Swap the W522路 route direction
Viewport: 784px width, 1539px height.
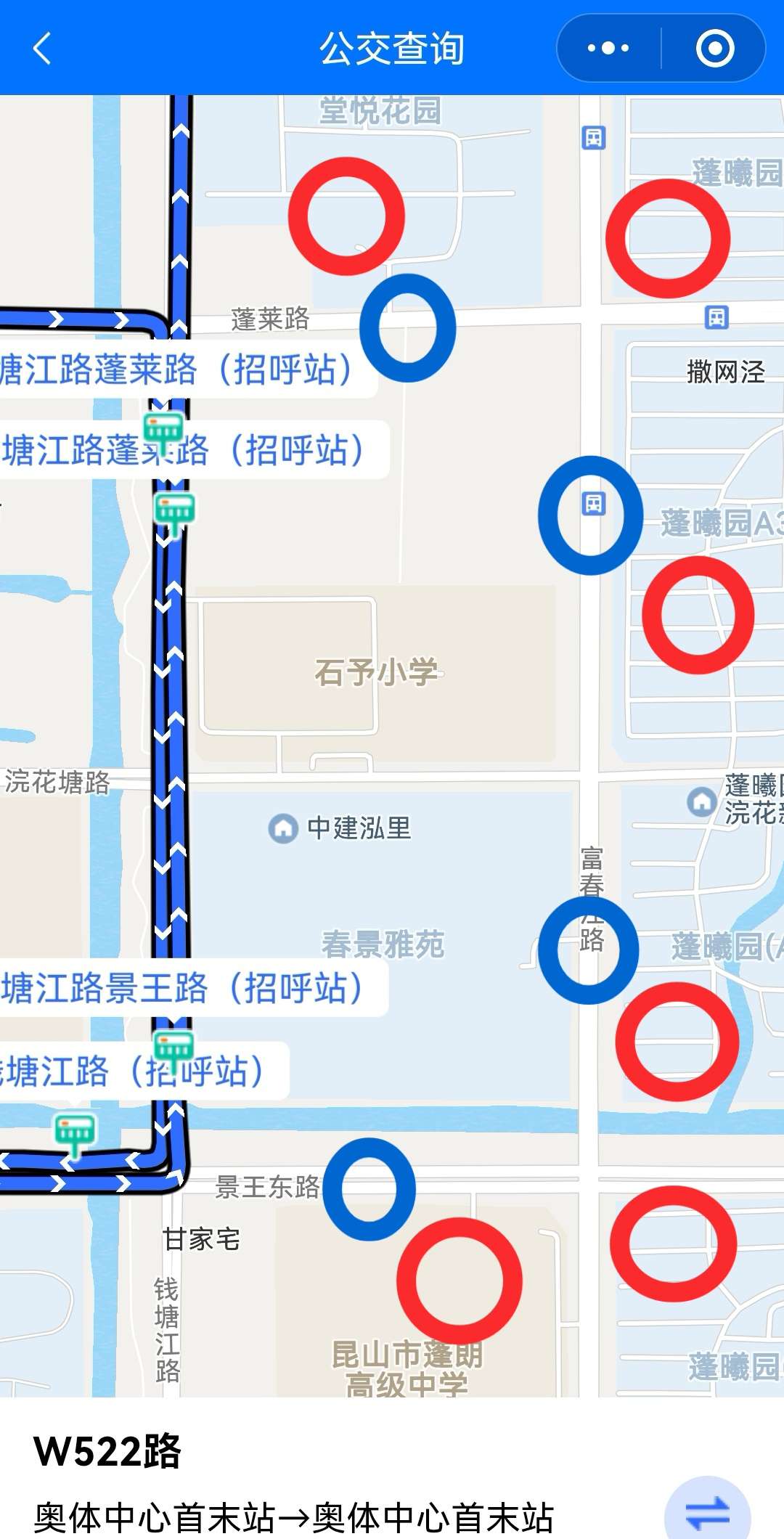point(707,1512)
